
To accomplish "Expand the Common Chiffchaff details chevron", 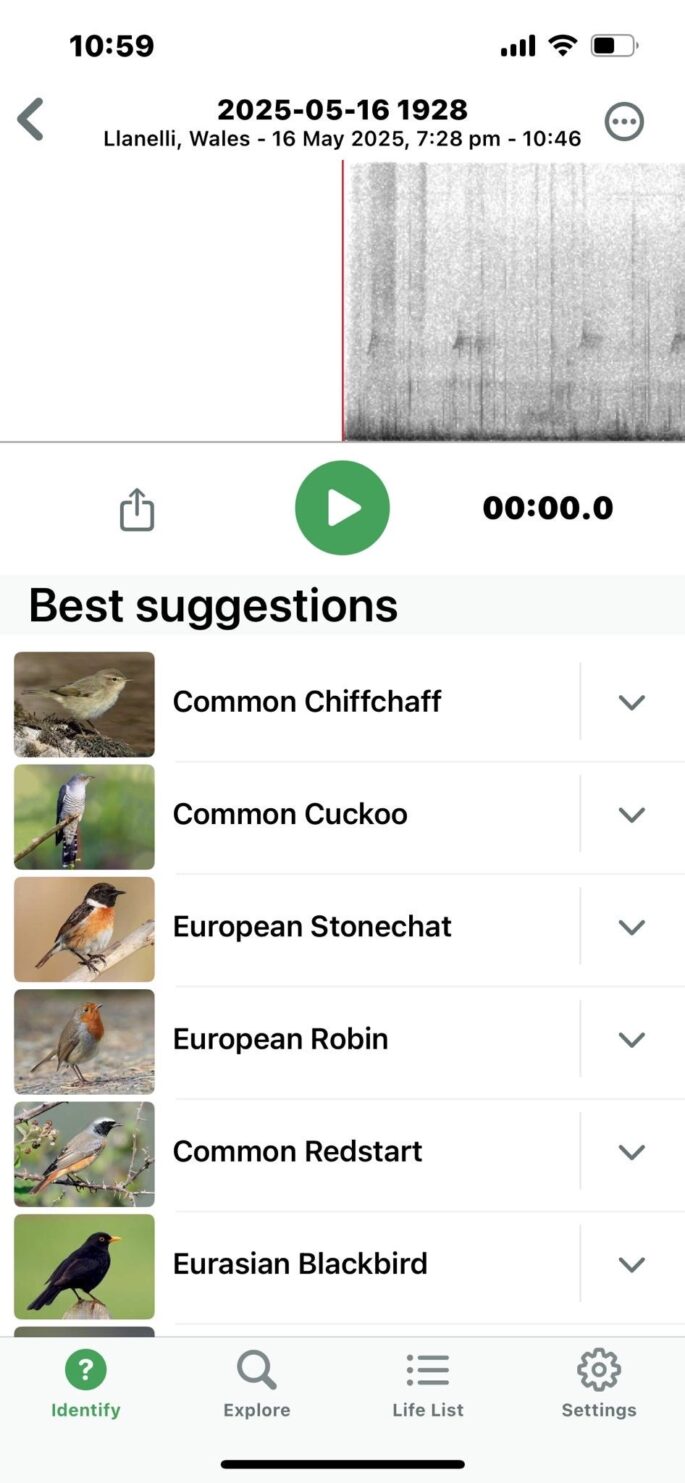I will [631, 702].
